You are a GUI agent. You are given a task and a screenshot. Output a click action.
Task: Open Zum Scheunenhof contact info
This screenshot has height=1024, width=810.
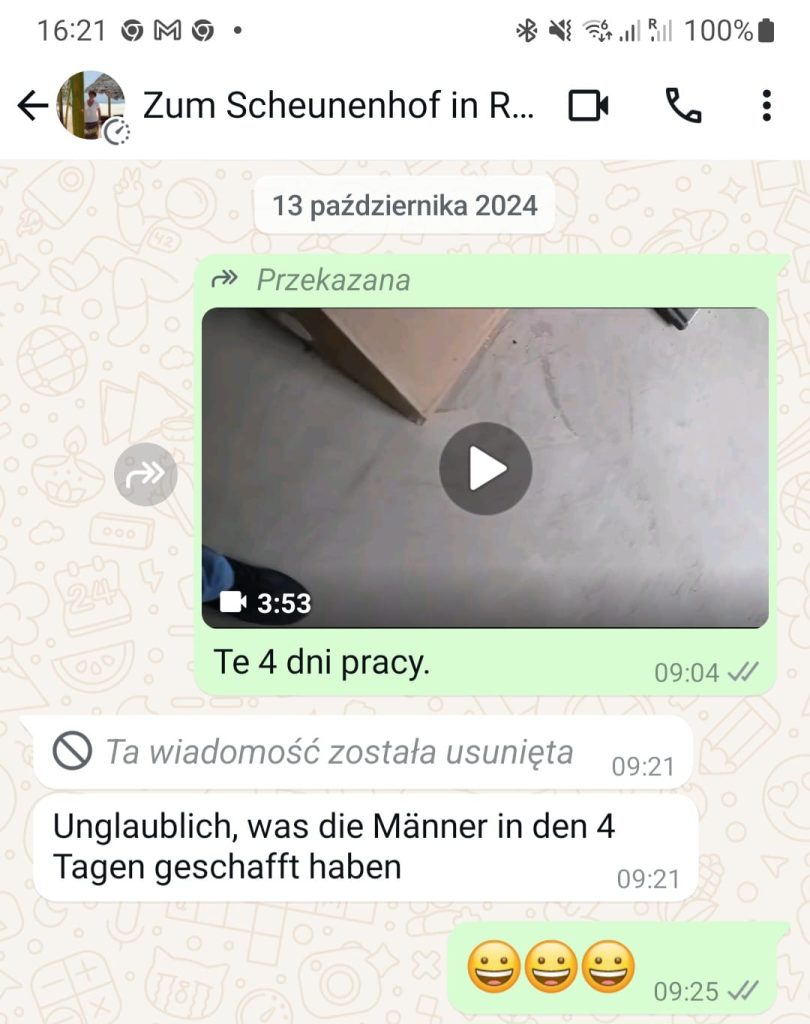point(338,106)
